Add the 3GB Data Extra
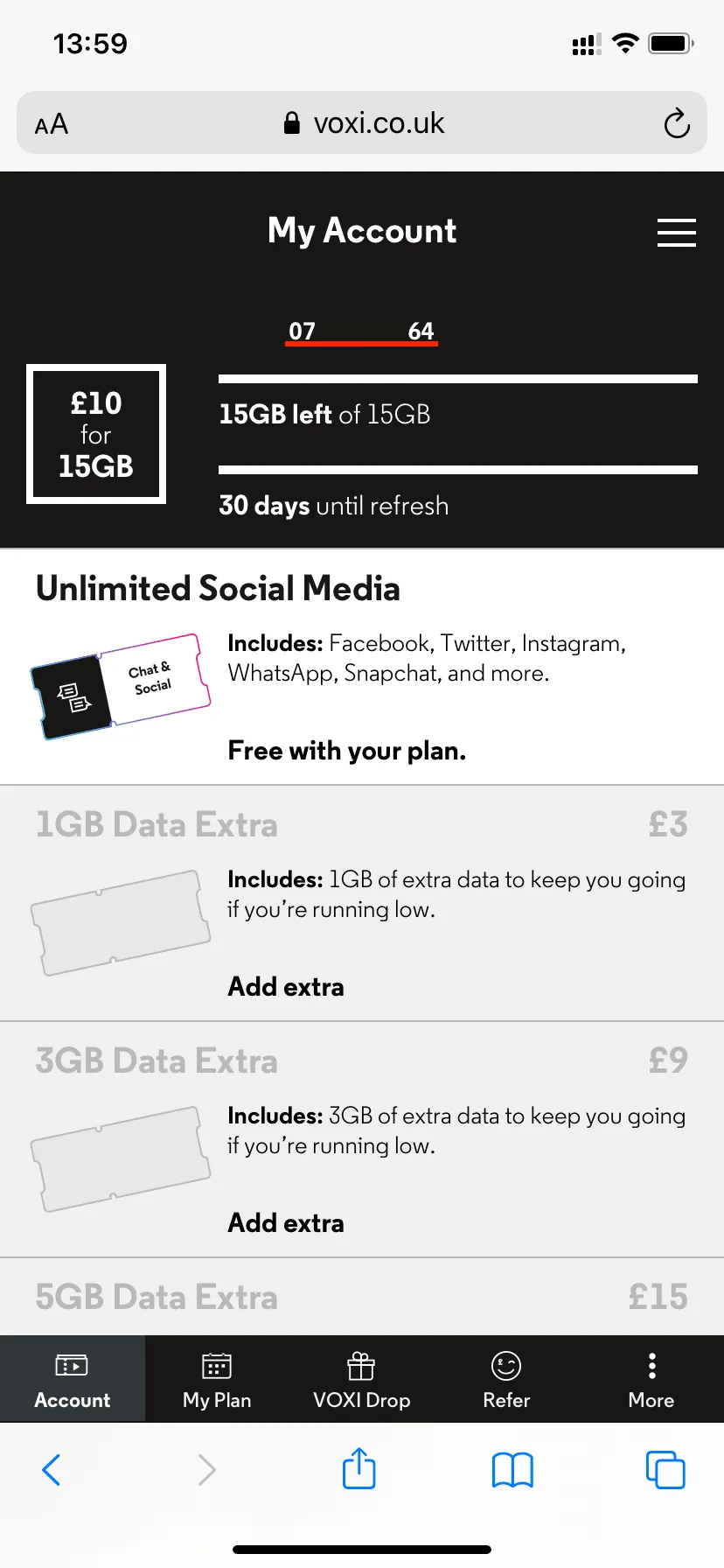The height and width of the screenshot is (1568, 724). [286, 1223]
